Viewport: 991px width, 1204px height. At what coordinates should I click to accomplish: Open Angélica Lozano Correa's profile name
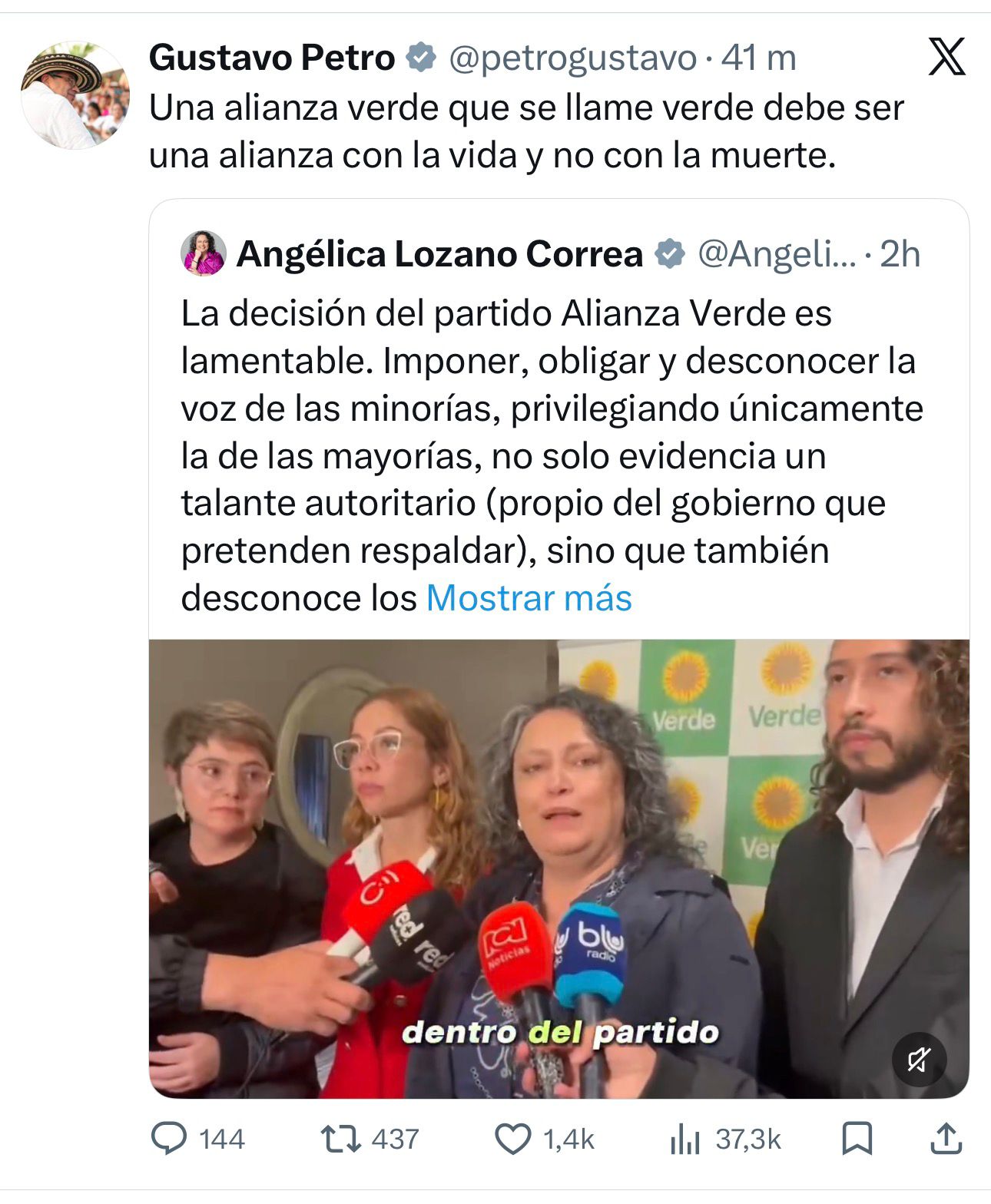[x=439, y=254]
